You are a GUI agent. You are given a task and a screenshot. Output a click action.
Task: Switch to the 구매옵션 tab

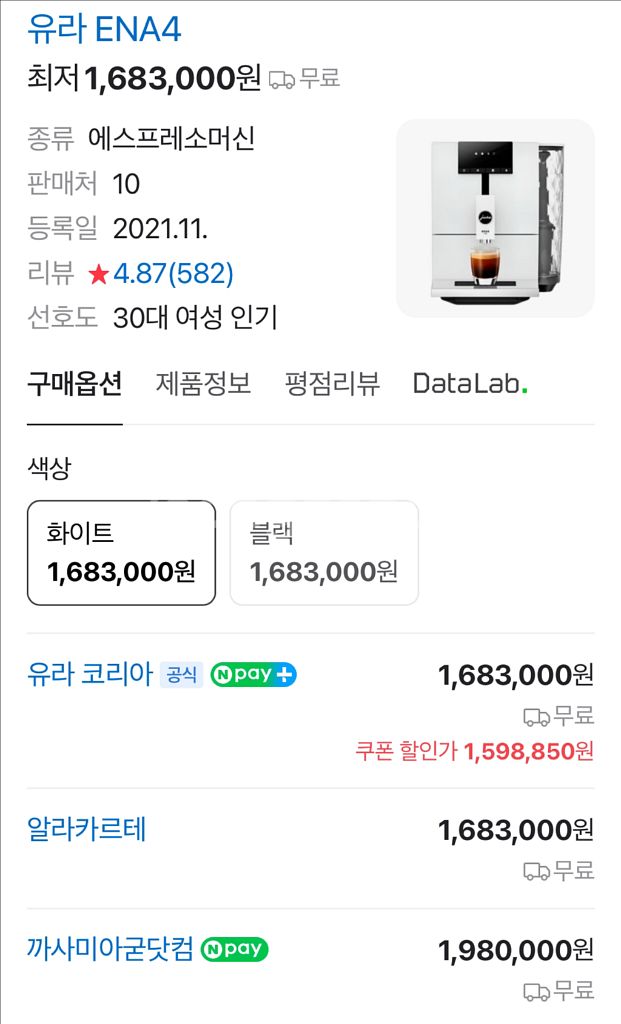tap(74, 384)
